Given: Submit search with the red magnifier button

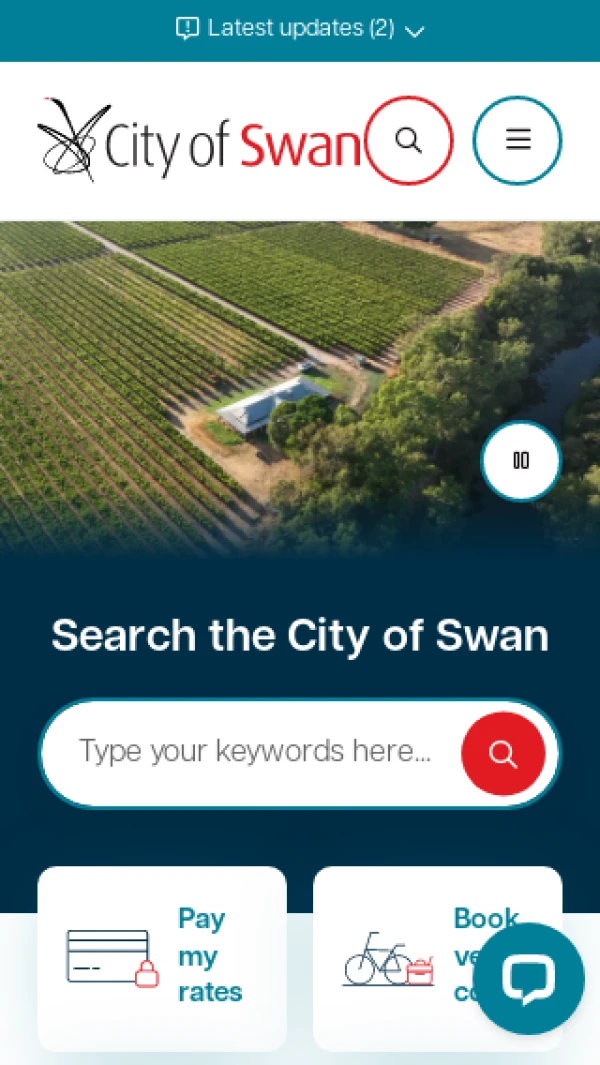Looking at the screenshot, I should [503, 754].
